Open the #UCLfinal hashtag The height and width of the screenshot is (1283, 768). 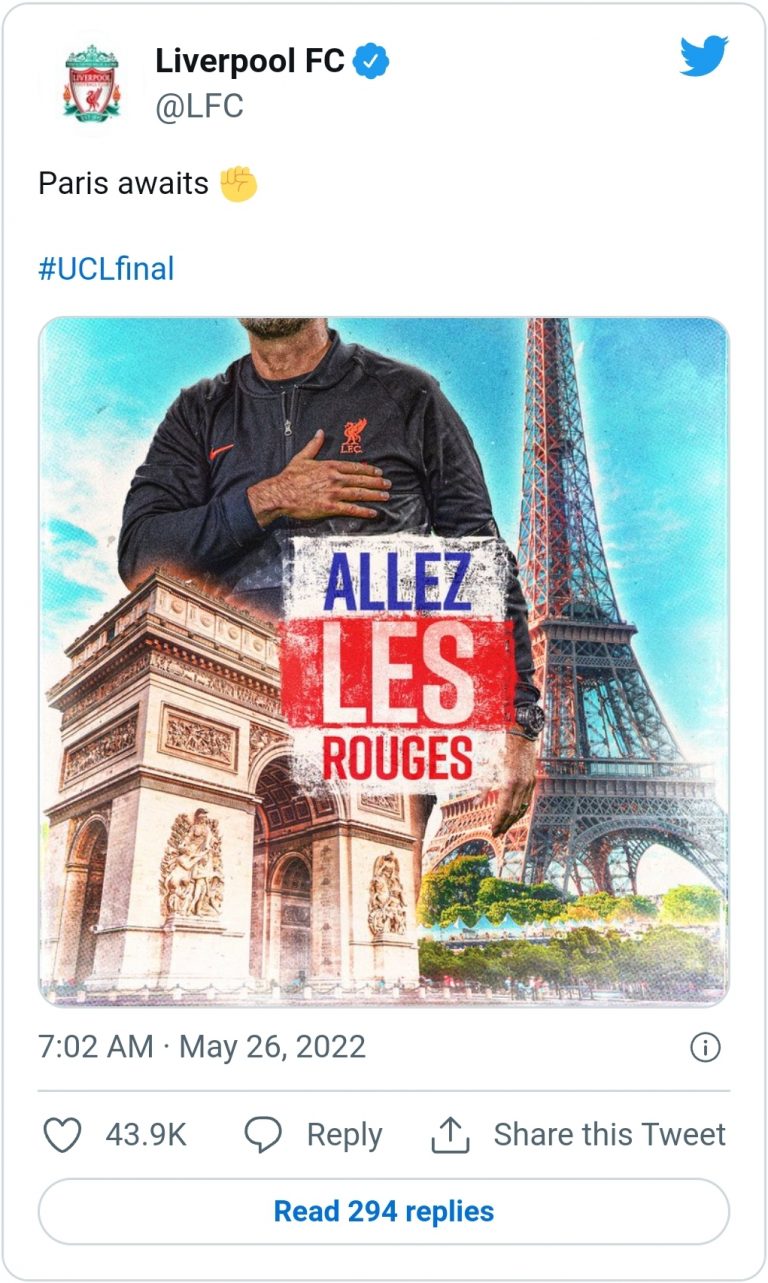pos(106,268)
